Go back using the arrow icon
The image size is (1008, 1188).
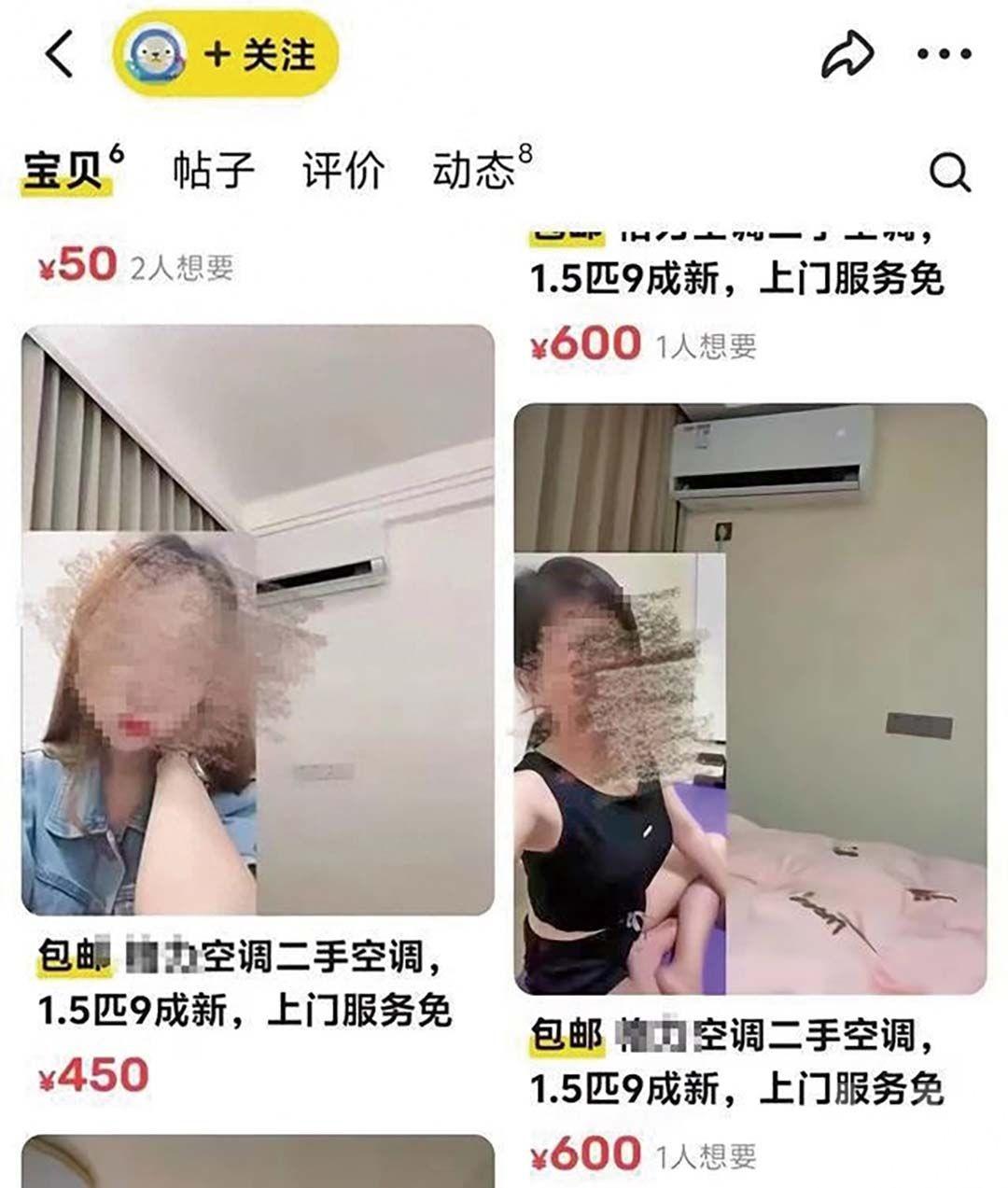click(x=60, y=55)
